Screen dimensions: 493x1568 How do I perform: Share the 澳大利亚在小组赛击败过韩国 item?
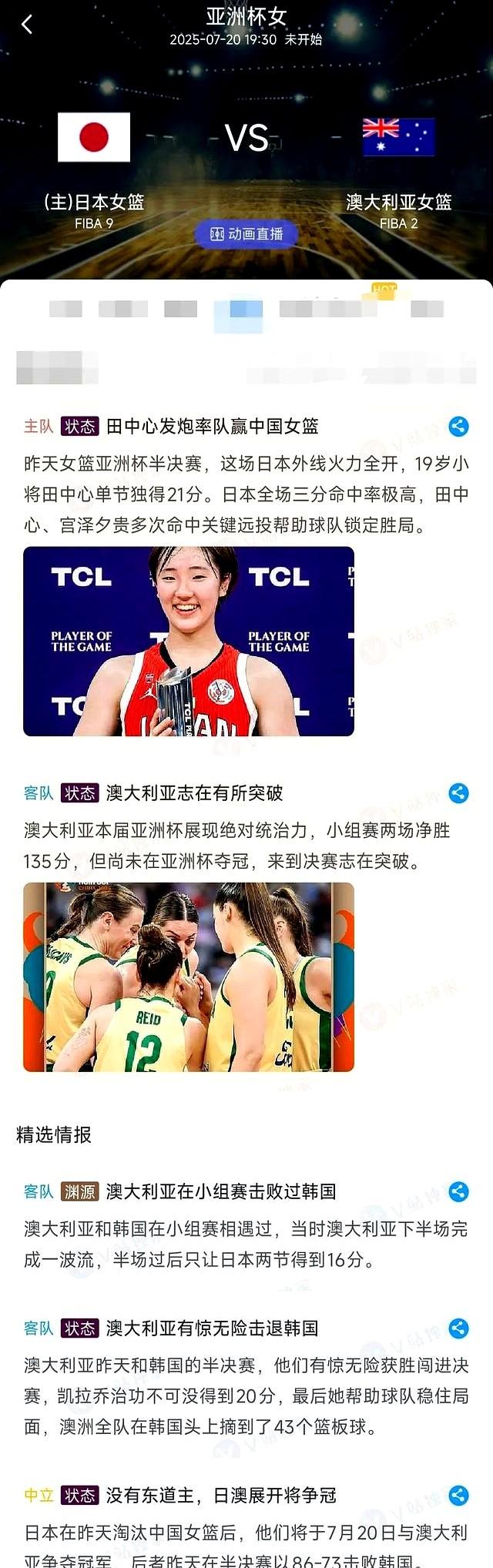click(x=458, y=1191)
